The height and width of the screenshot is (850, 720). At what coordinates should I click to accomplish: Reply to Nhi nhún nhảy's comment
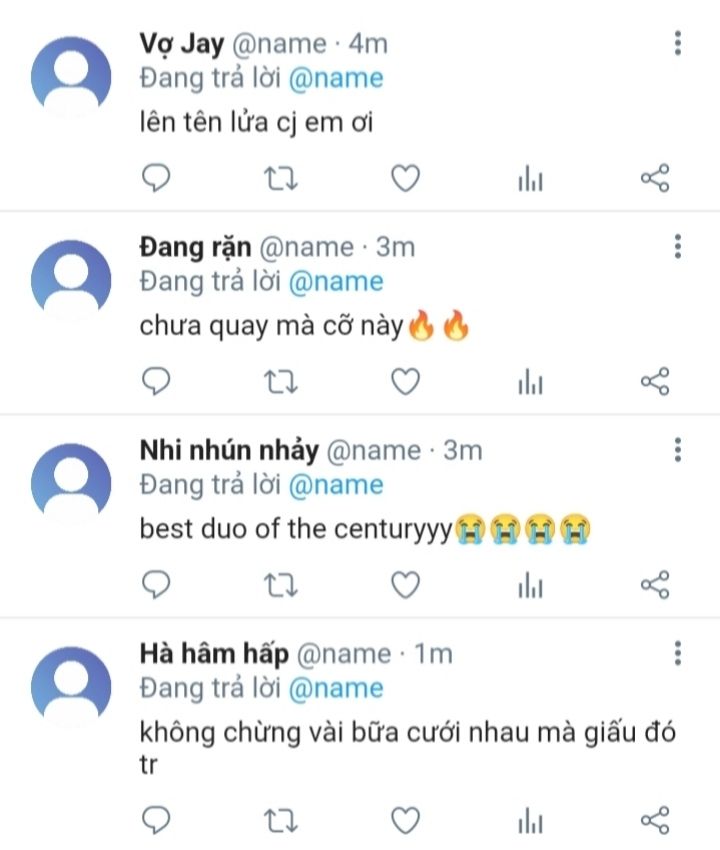pyautogui.click(x=156, y=585)
